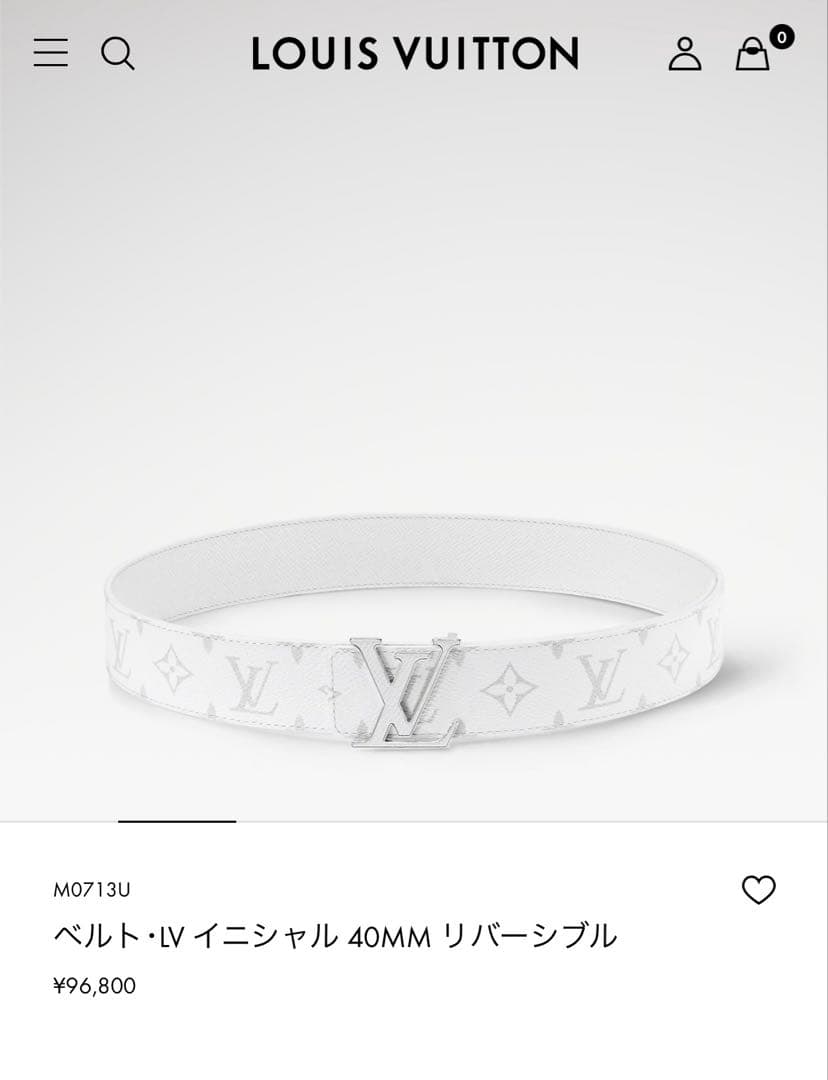Open the search magnifier
The image size is (828, 1080).
[117, 53]
